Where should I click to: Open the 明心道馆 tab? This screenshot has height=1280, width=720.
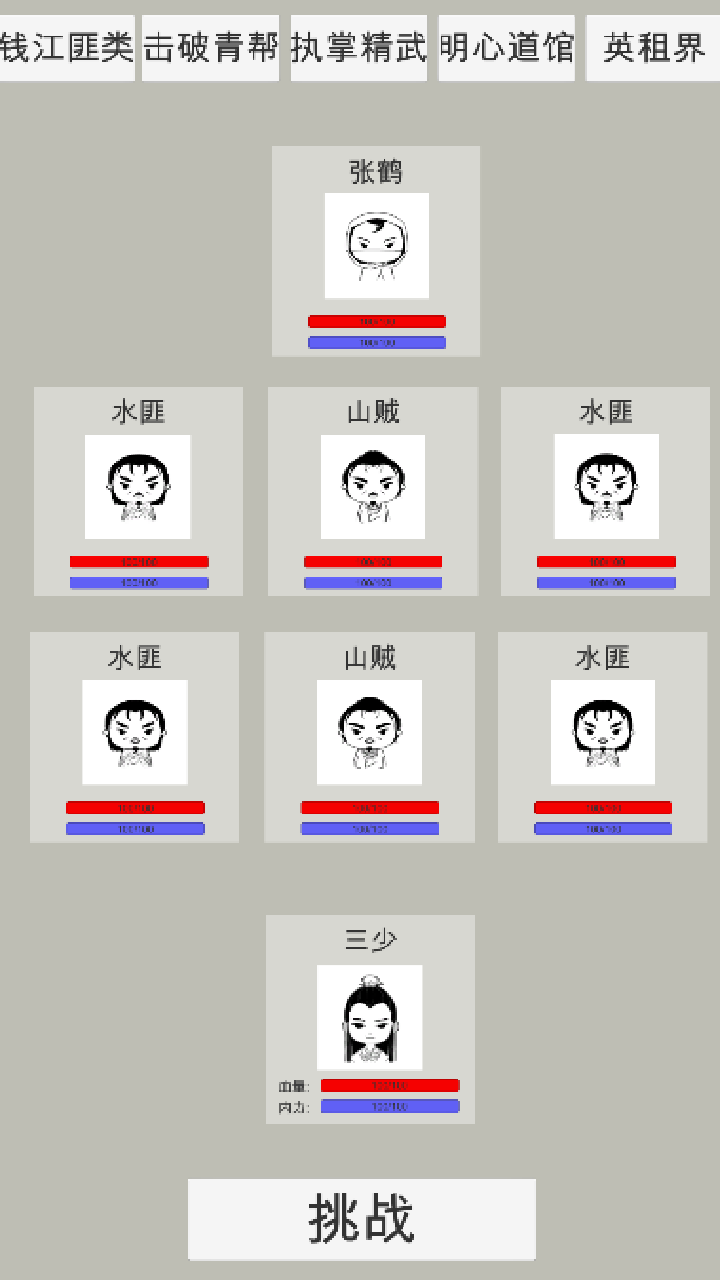tap(505, 46)
